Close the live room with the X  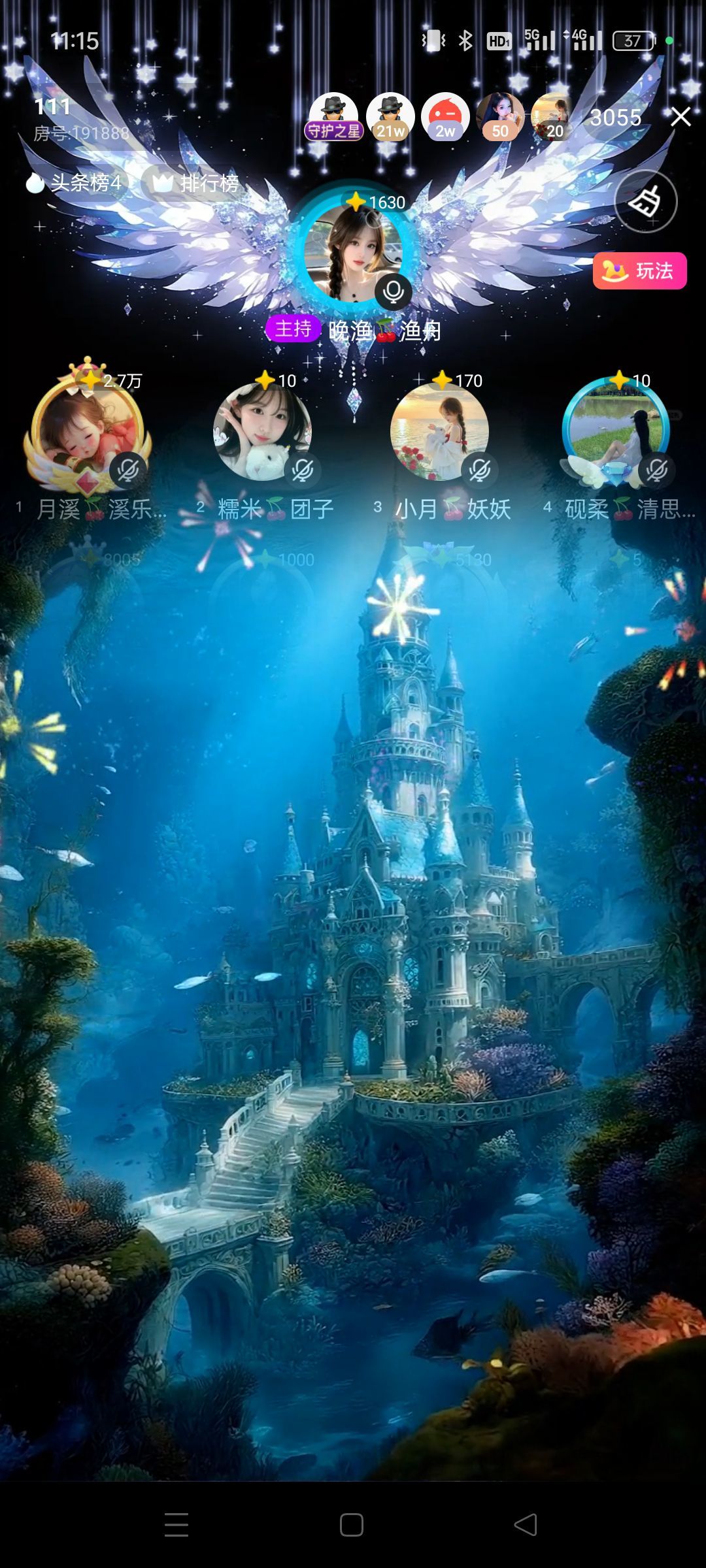coord(681,117)
